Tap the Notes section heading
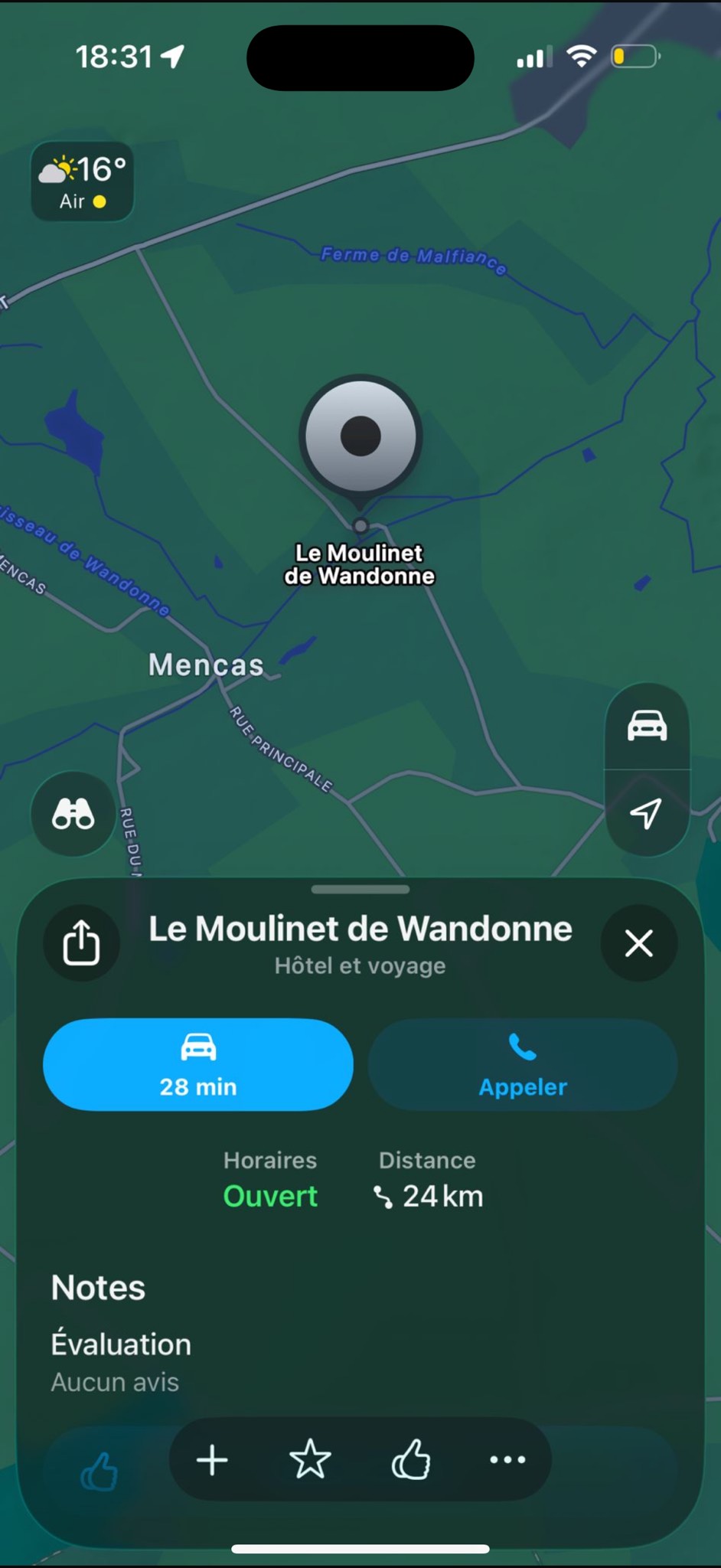This screenshot has height=1568, width=721. (x=97, y=1288)
